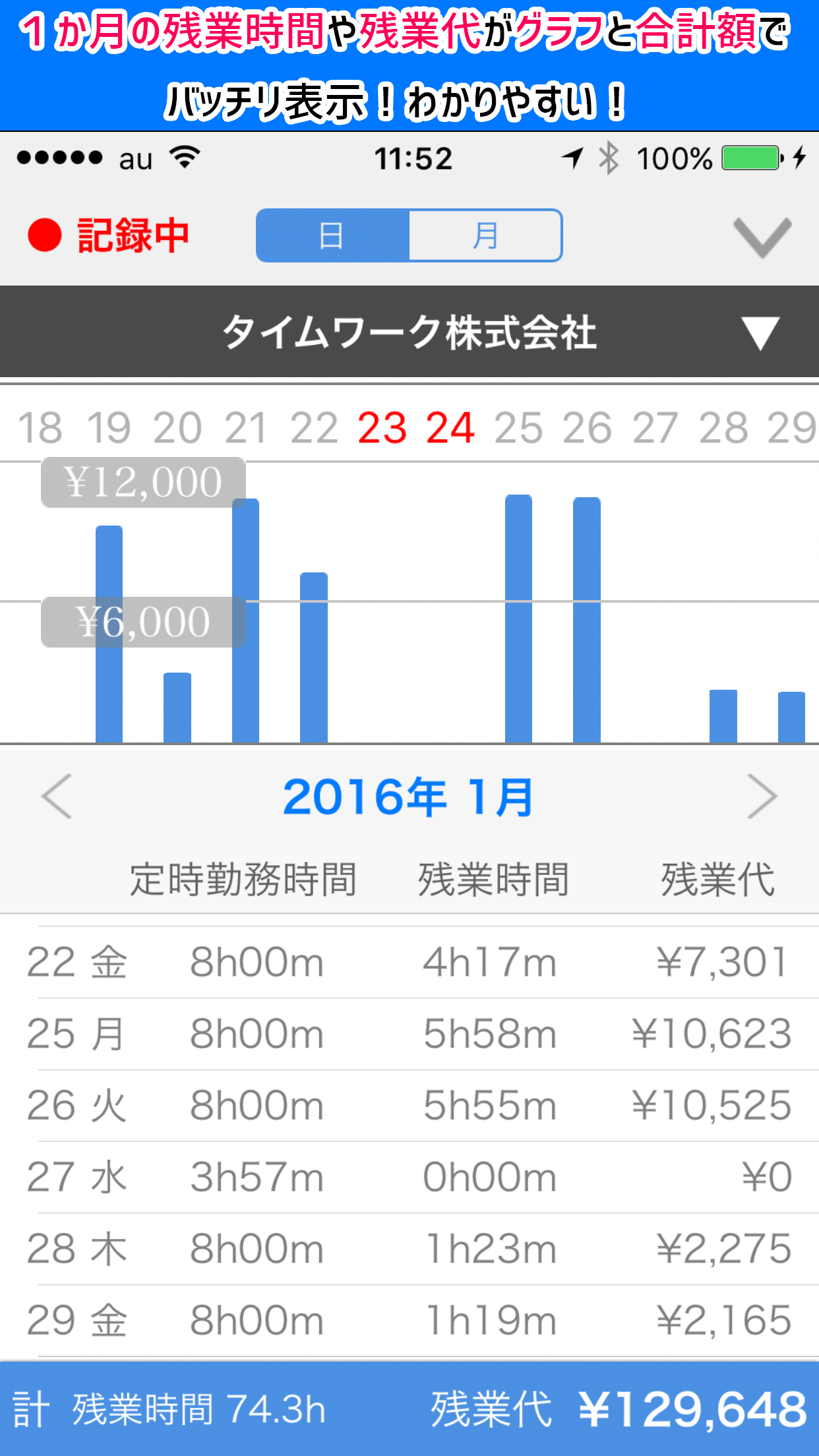Switch to the 日 (day) segment

tap(332, 235)
